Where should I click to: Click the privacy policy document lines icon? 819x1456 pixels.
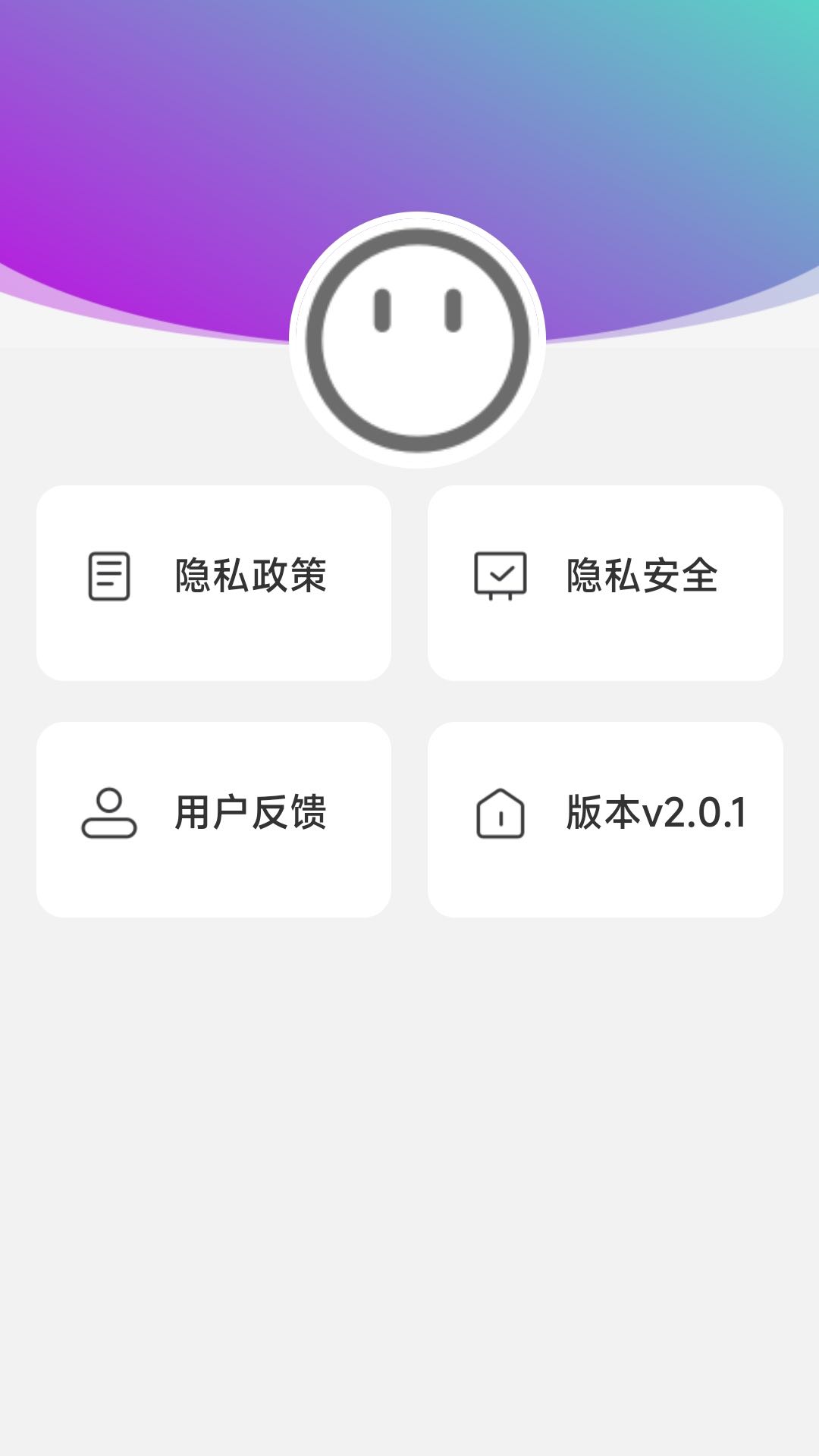[x=108, y=578]
